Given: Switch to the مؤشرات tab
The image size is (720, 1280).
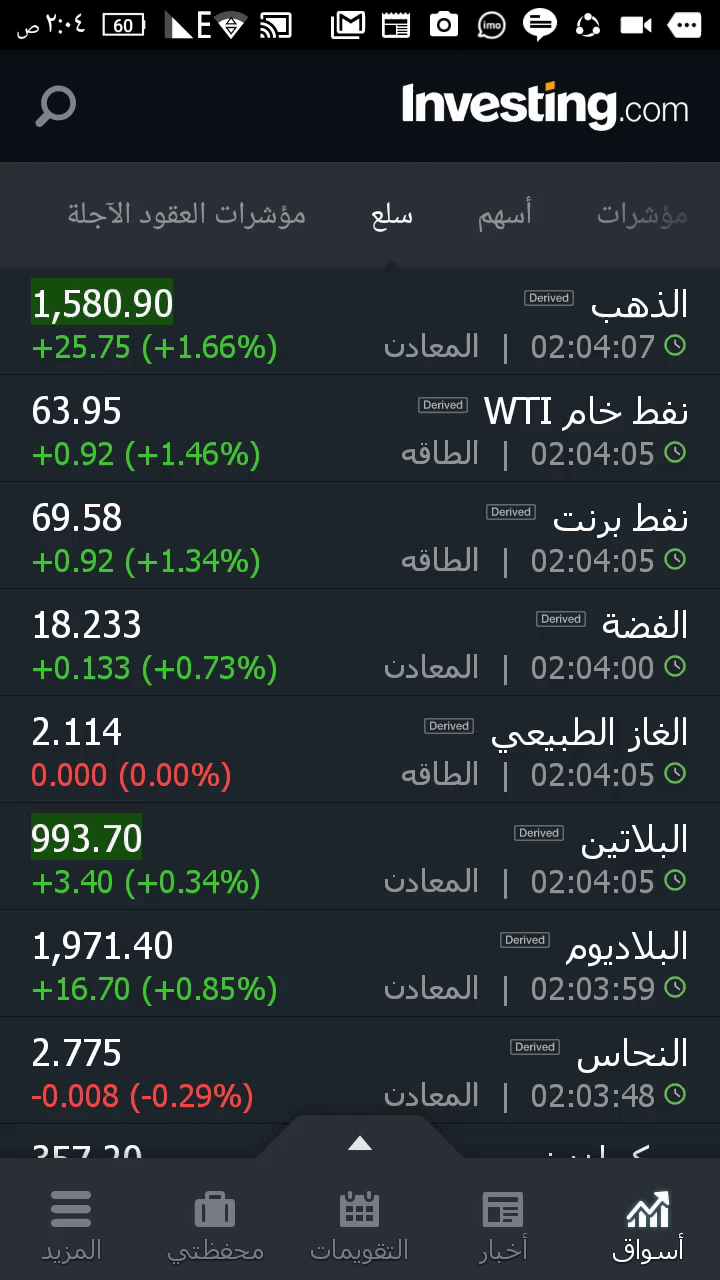Looking at the screenshot, I should 642,214.
